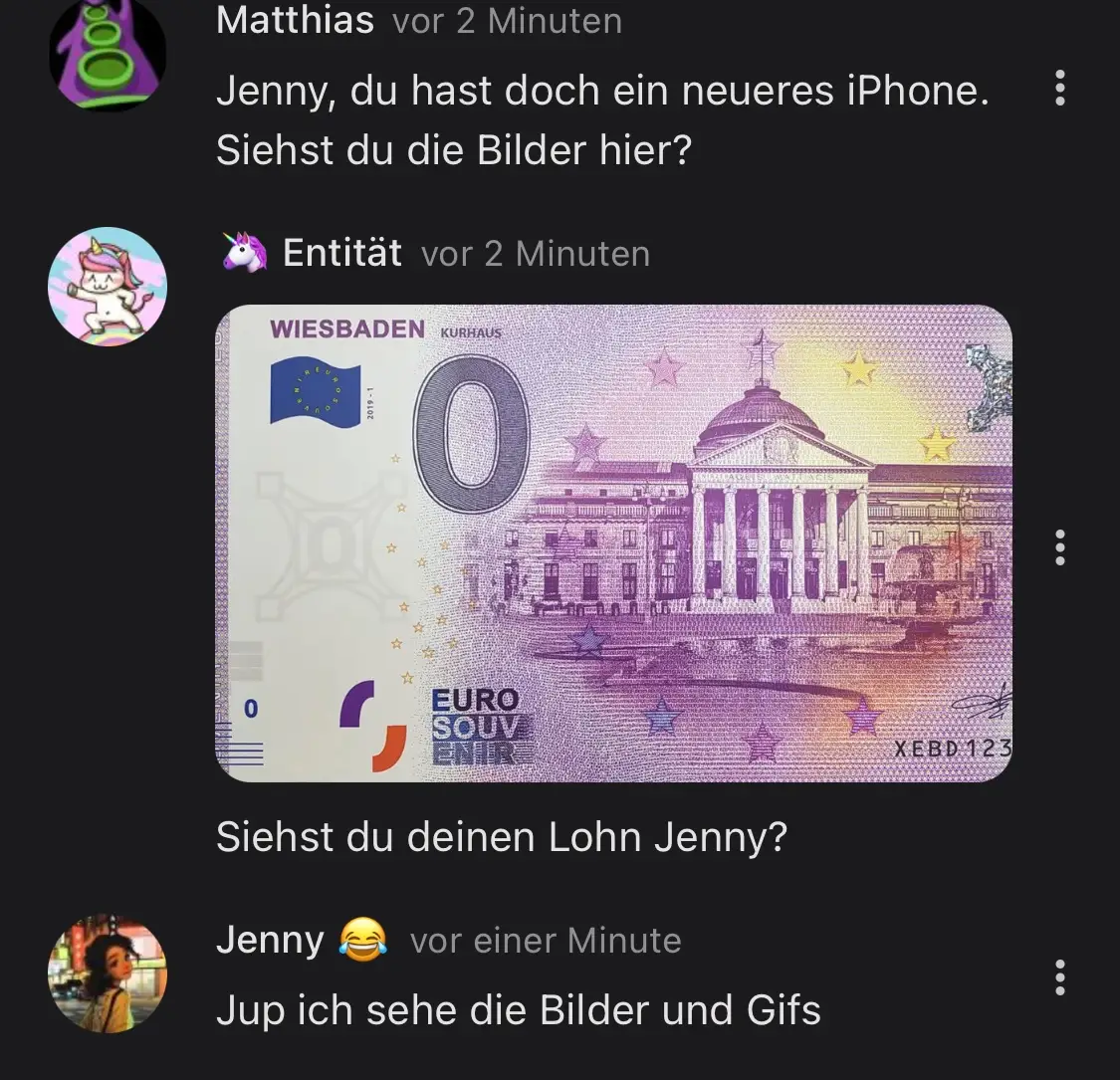Image resolution: width=1120 pixels, height=1080 pixels.
Task: Open the overflow menu on Entität's comment
Action: [1060, 546]
